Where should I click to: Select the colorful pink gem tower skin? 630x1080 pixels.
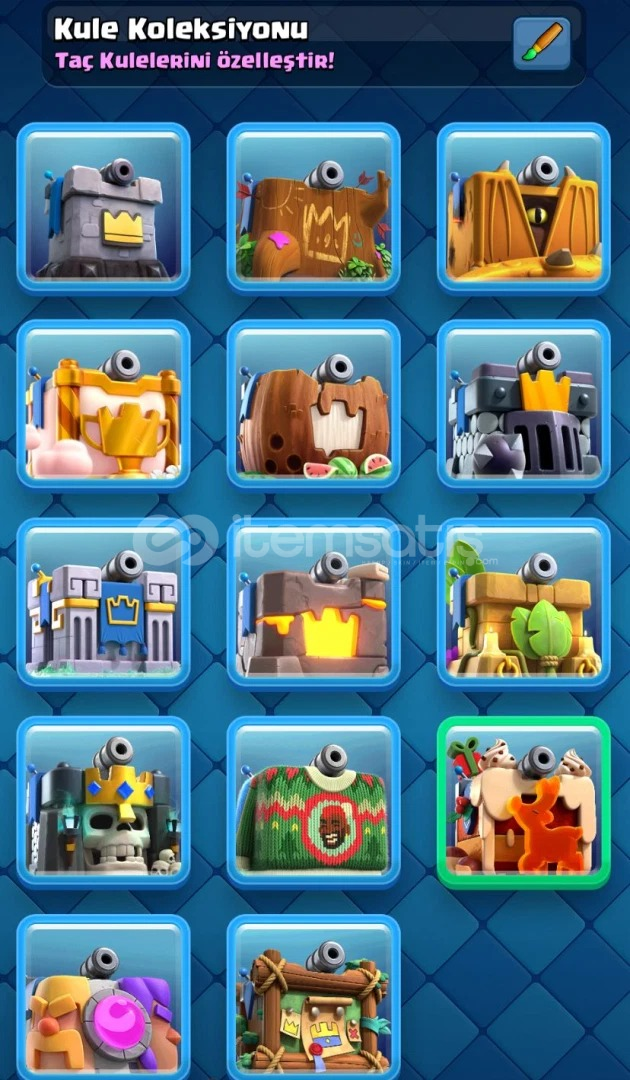pyautogui.click(x=103, y=998)
